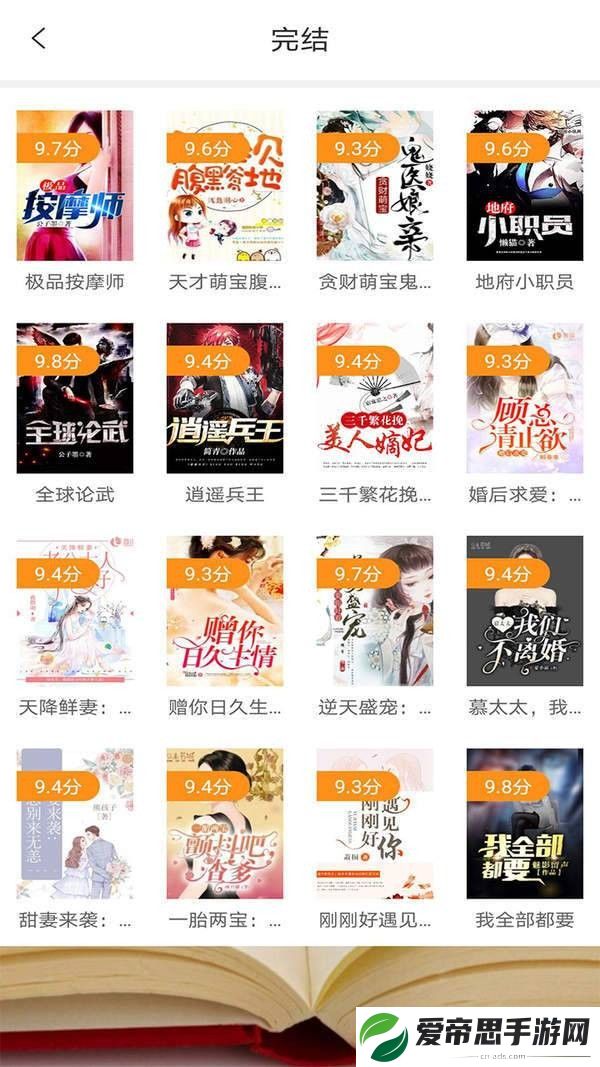The width and height of the screenshot is (600, 1067).
Task: Select the book 一胎两宝
Action: (x=225, y=824)
